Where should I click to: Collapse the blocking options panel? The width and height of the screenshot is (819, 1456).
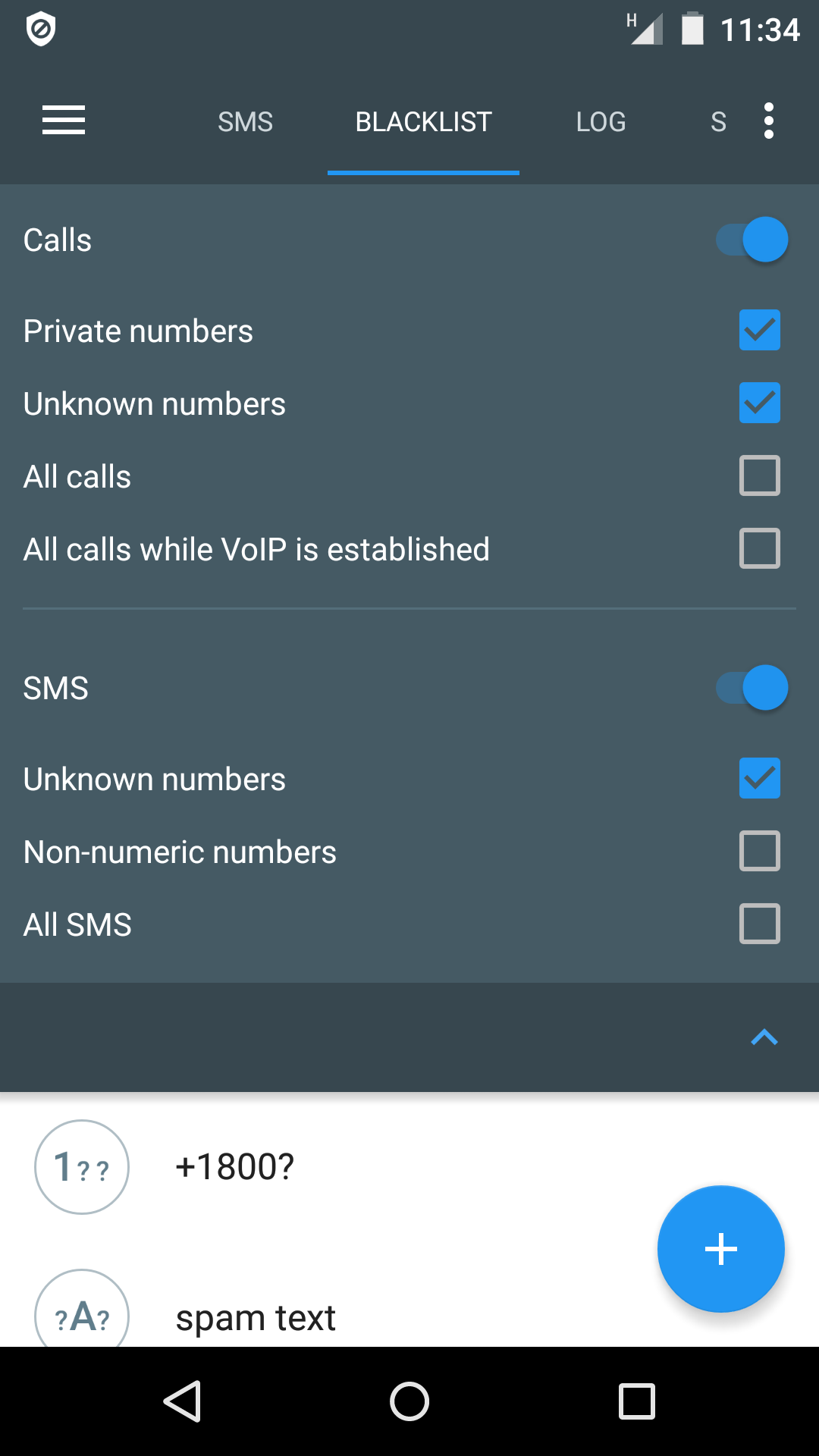[x=764, y=1037]
